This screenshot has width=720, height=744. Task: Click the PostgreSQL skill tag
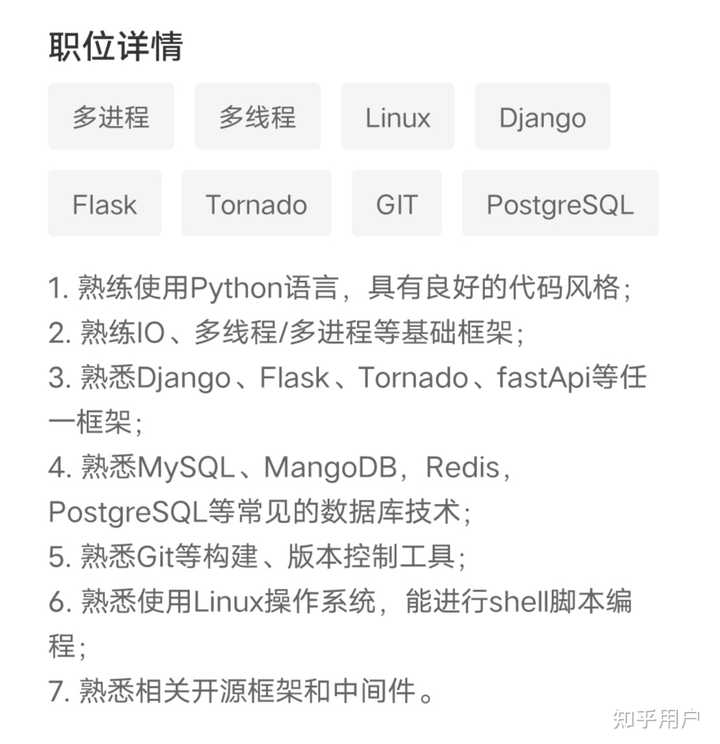coord(559,204)
